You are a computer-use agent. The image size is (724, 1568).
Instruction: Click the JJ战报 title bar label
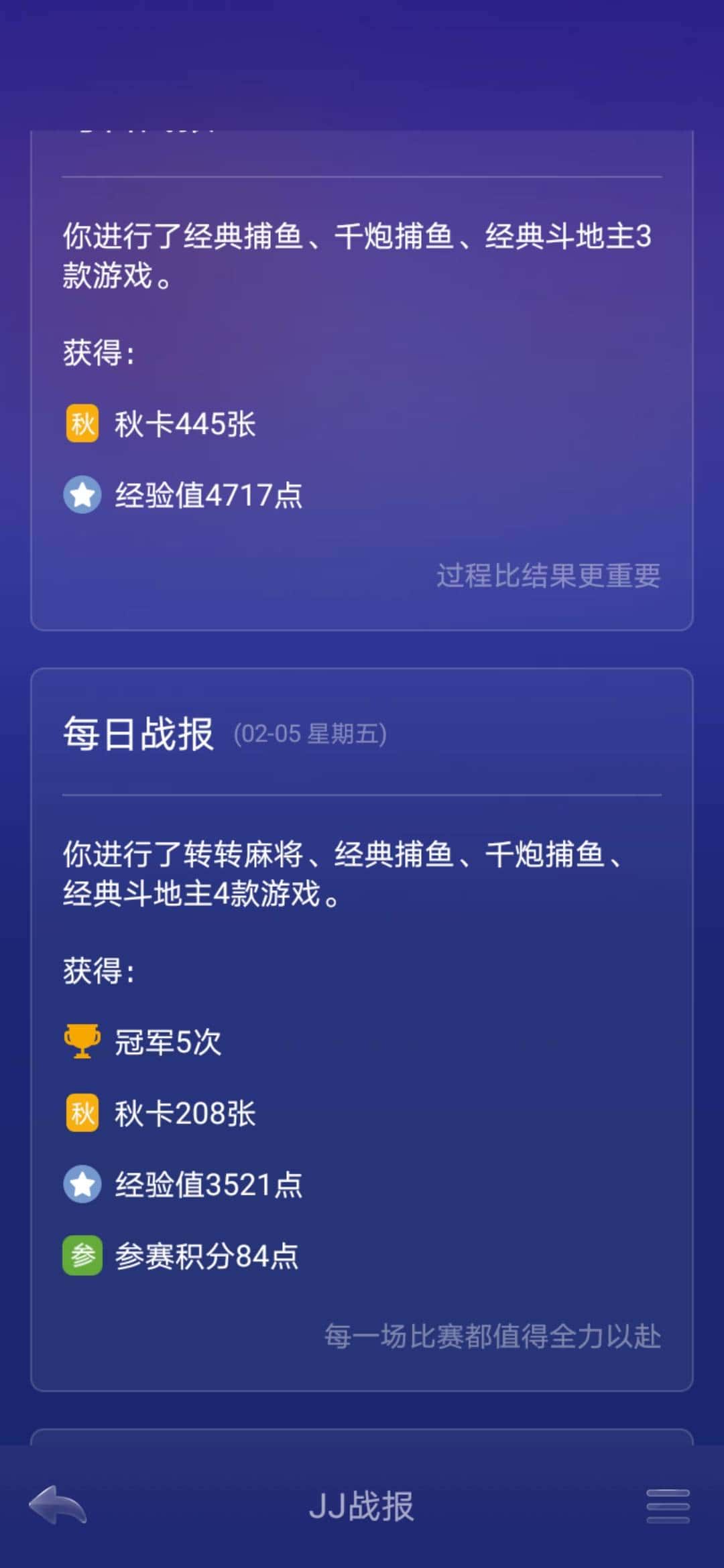(362, 1506)
